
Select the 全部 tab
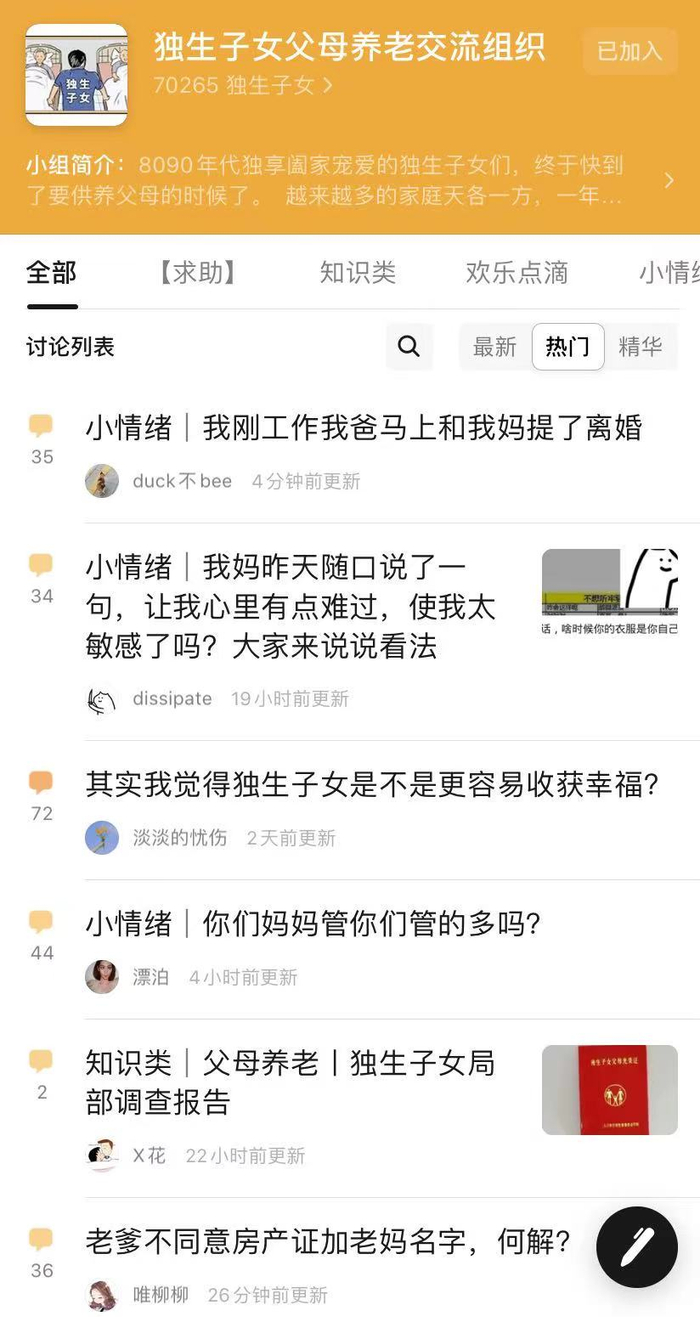coord(51,272)
